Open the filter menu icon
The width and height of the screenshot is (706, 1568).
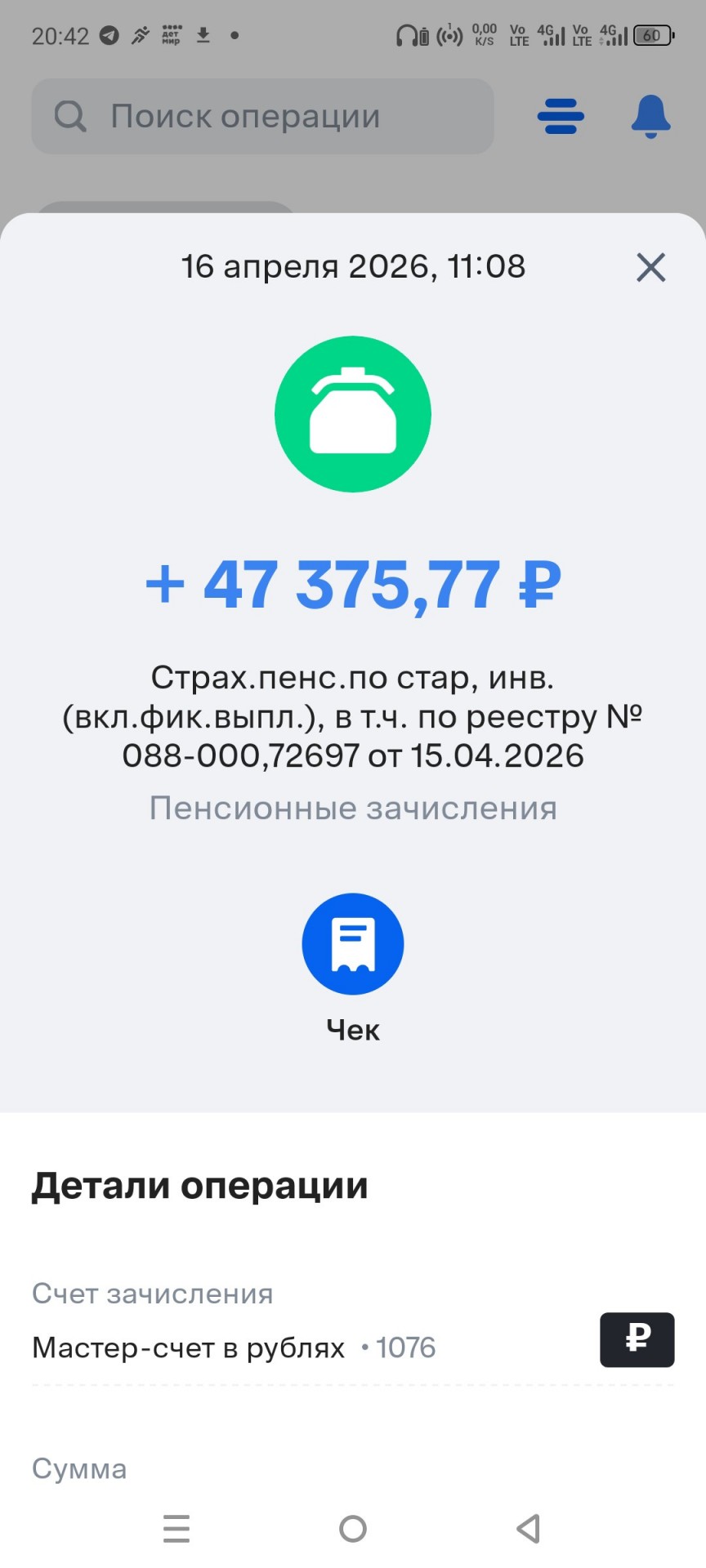561,117
